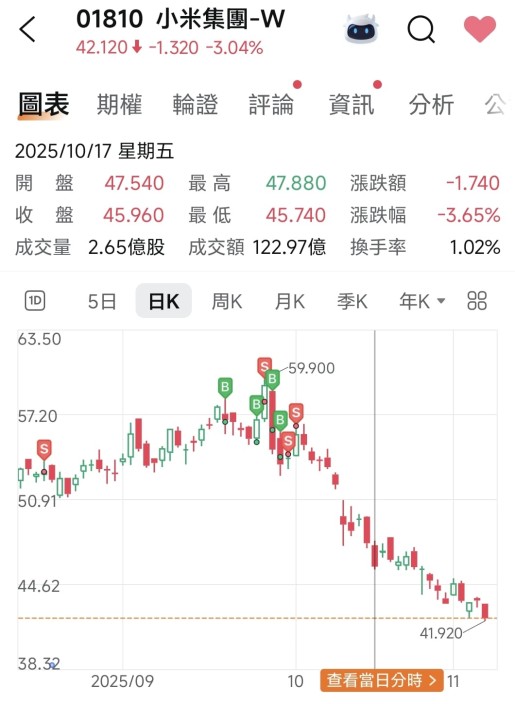
Task: Open the 評論 tab
Action: coord(271,104)
